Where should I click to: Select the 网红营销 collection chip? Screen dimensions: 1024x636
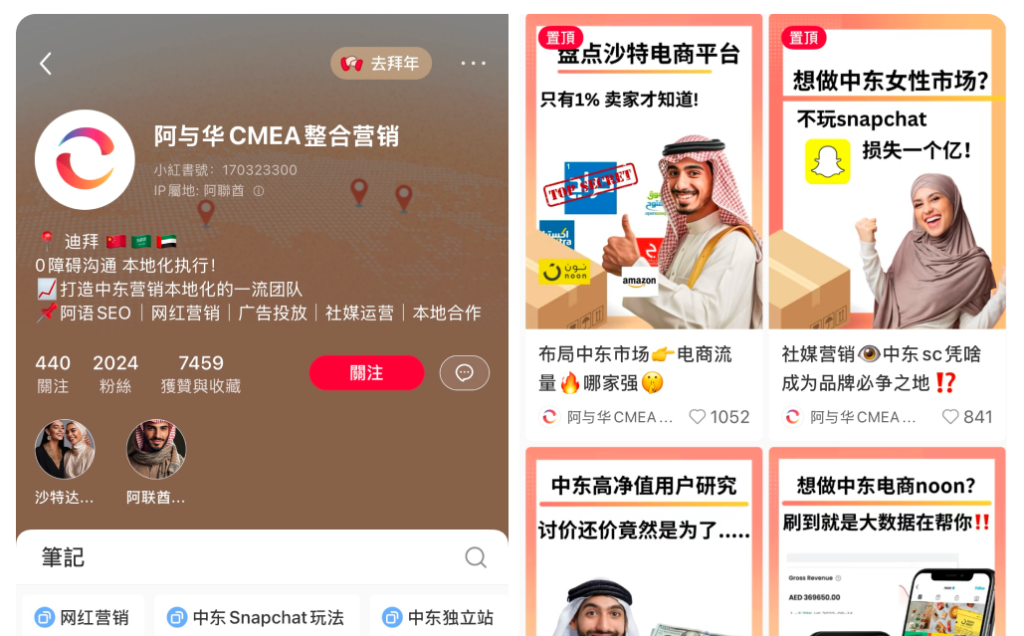(x=83, y=617)
